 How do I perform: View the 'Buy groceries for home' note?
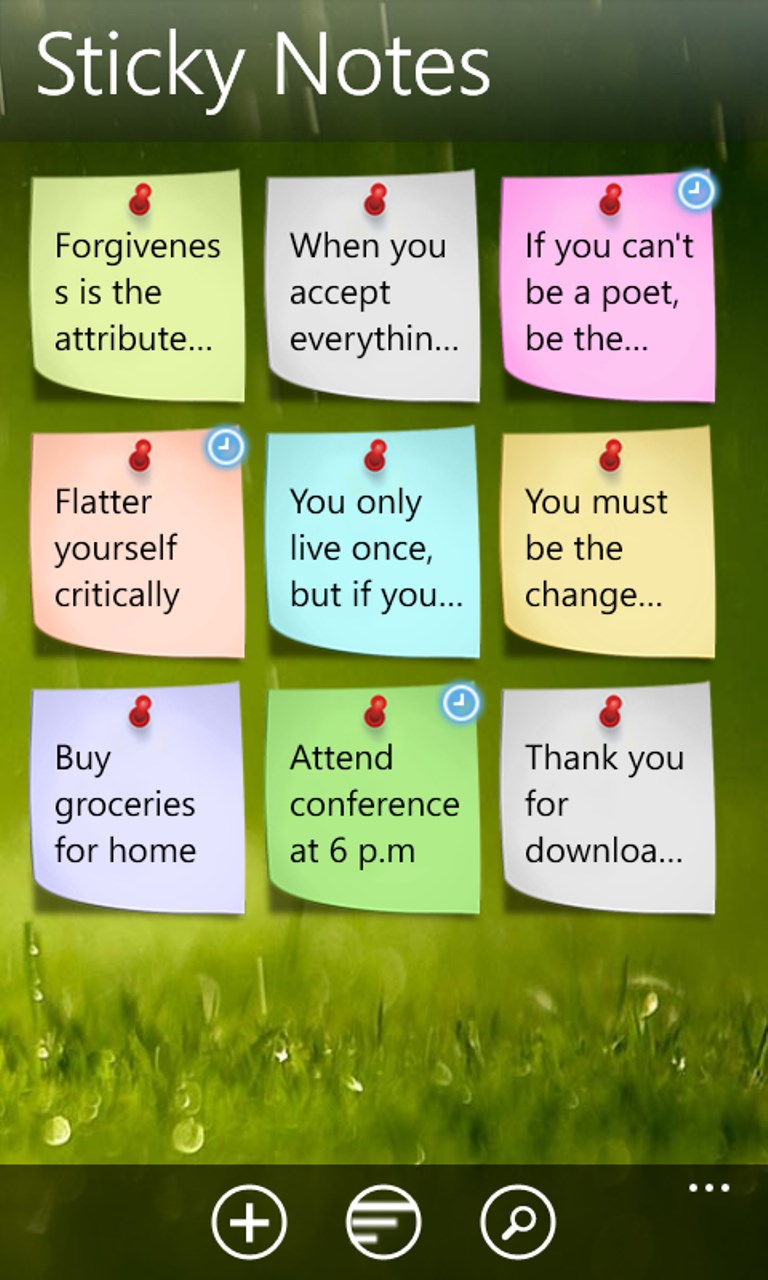138,802
